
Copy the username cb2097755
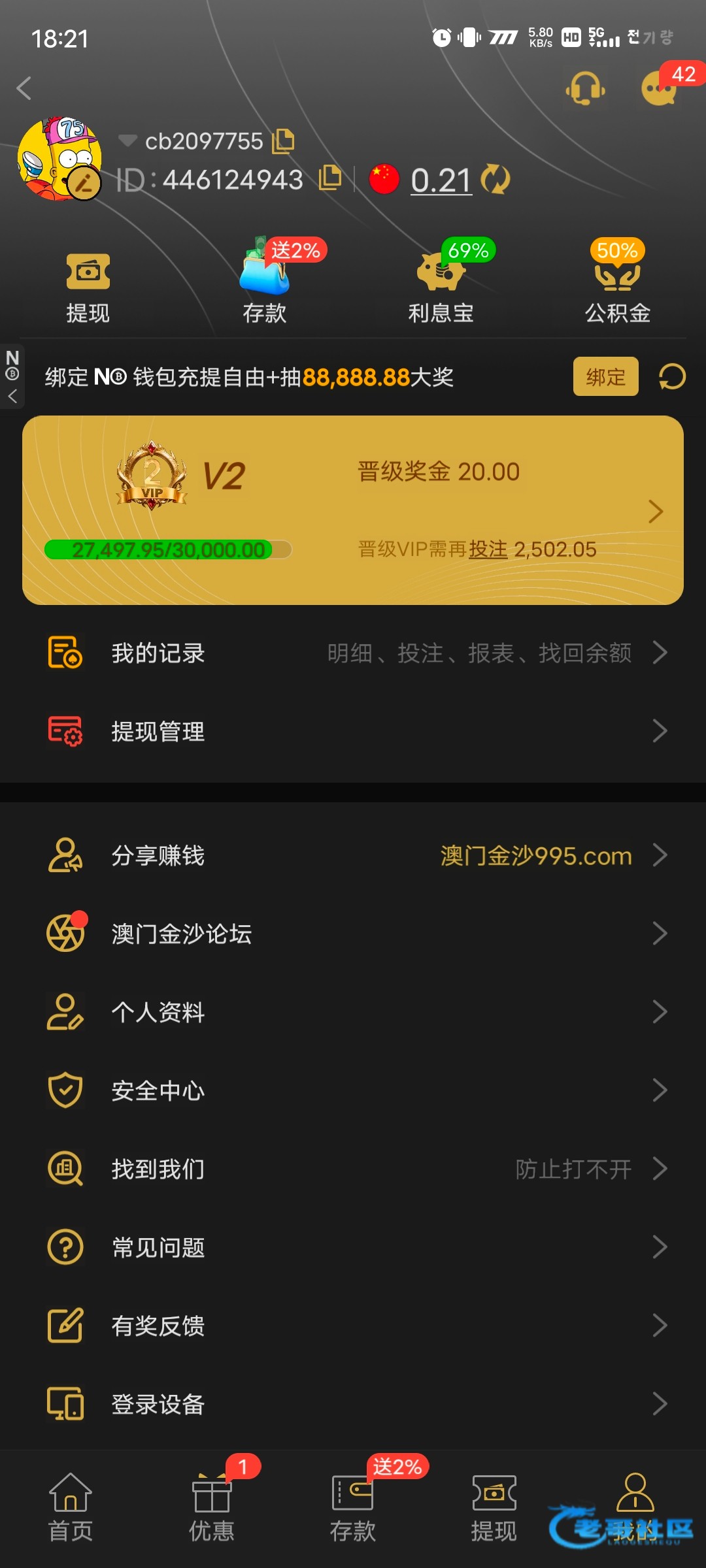(283, 141)
